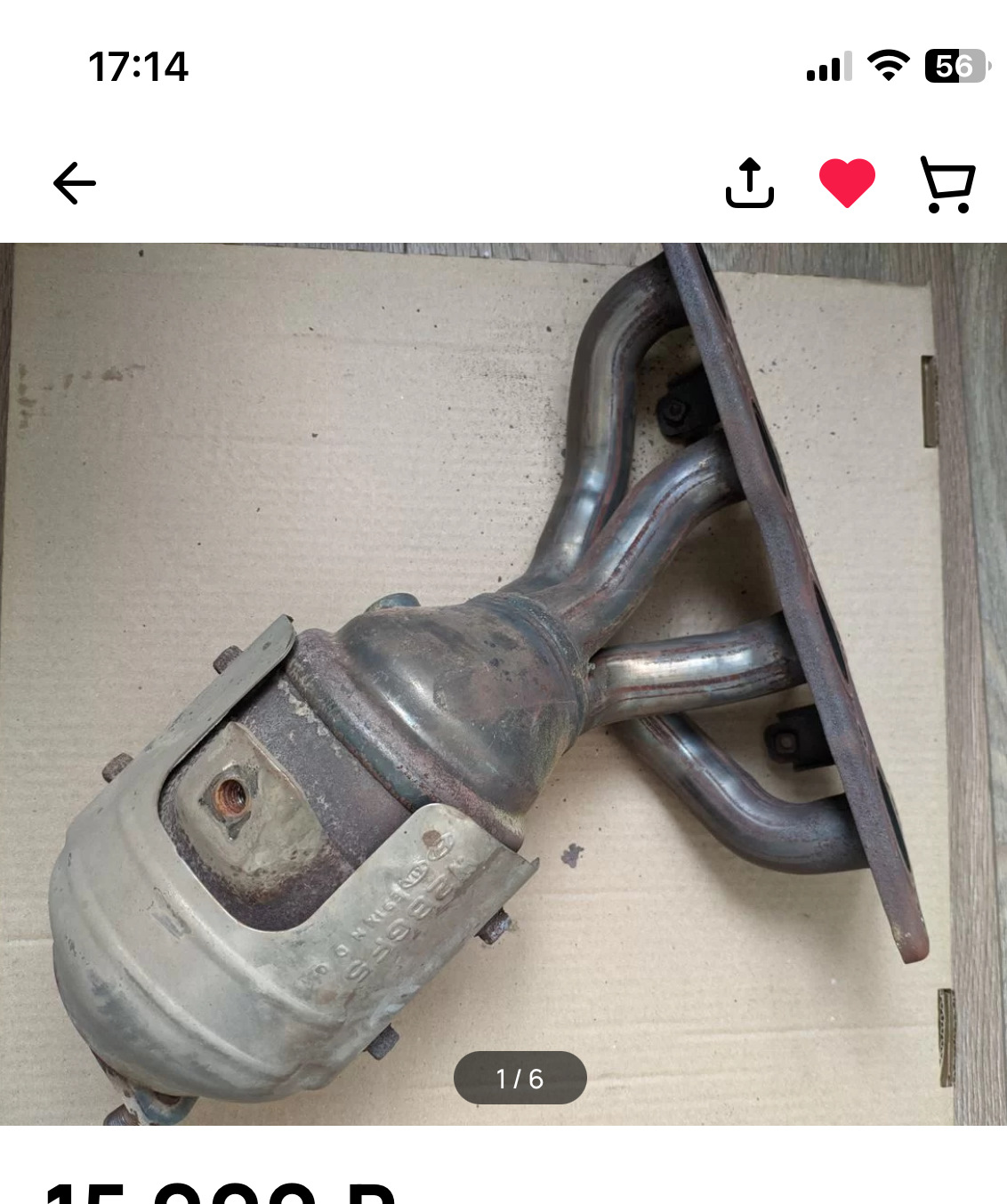
Task: Go back using the arrow
Action: [x=75, y=183]
